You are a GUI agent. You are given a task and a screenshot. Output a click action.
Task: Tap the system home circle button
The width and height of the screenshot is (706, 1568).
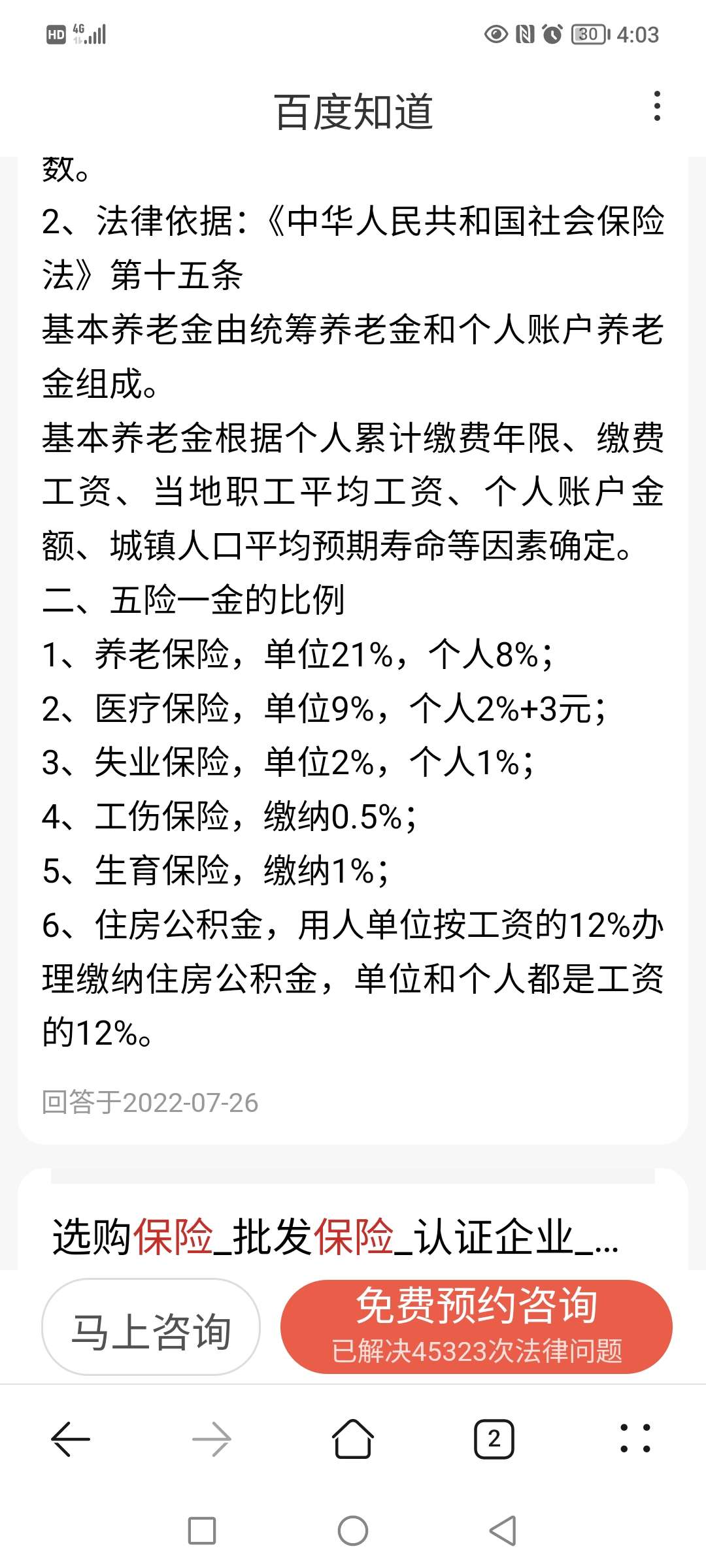(x=353, y=1531)
